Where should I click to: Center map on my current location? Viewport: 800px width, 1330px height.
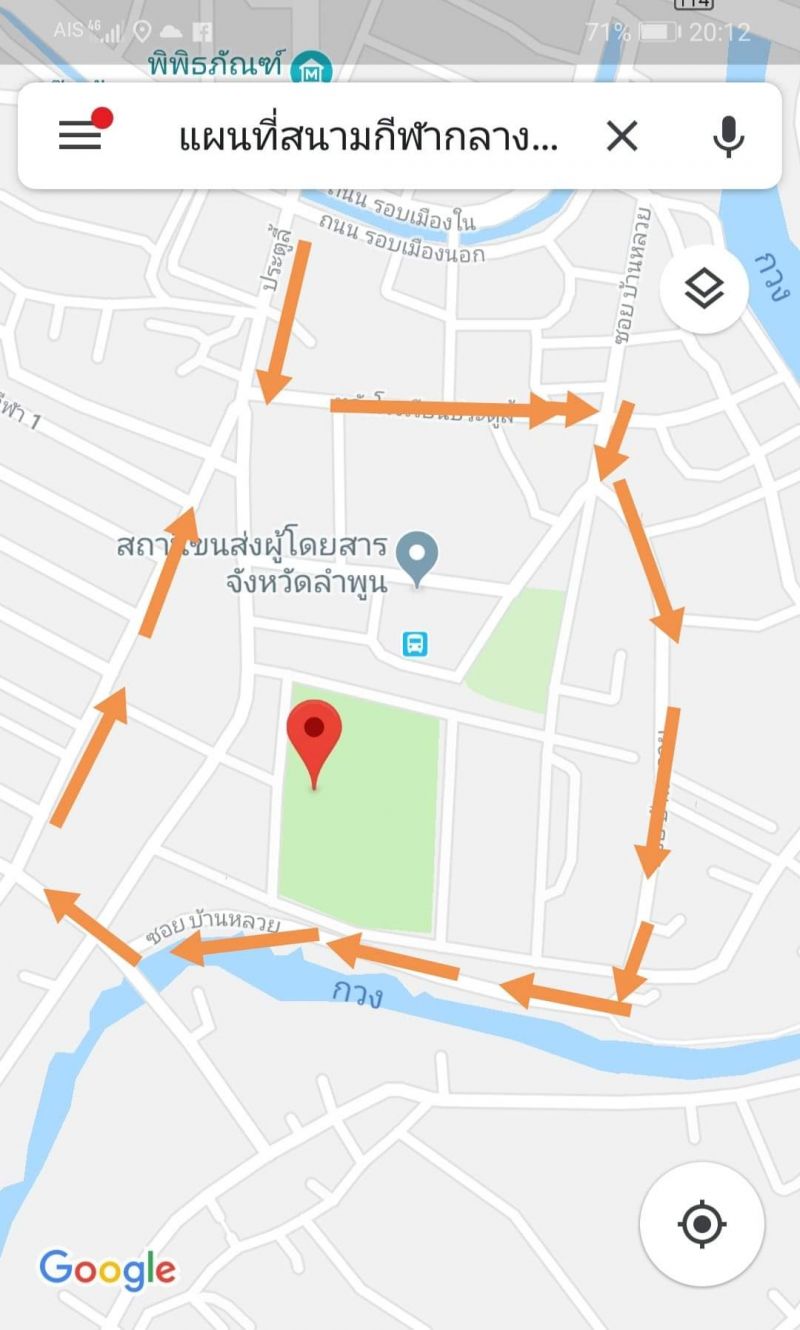click(x=702, y=1223)
